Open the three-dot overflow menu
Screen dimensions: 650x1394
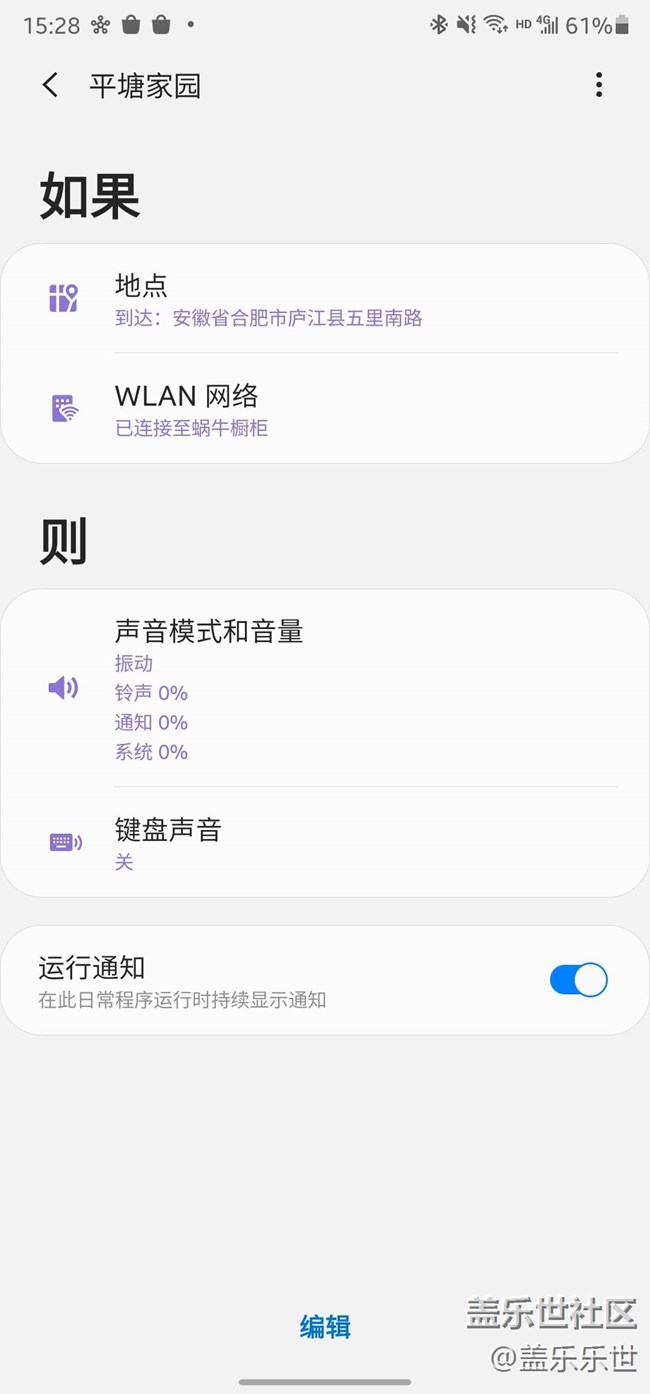click(x=598, y=85)
